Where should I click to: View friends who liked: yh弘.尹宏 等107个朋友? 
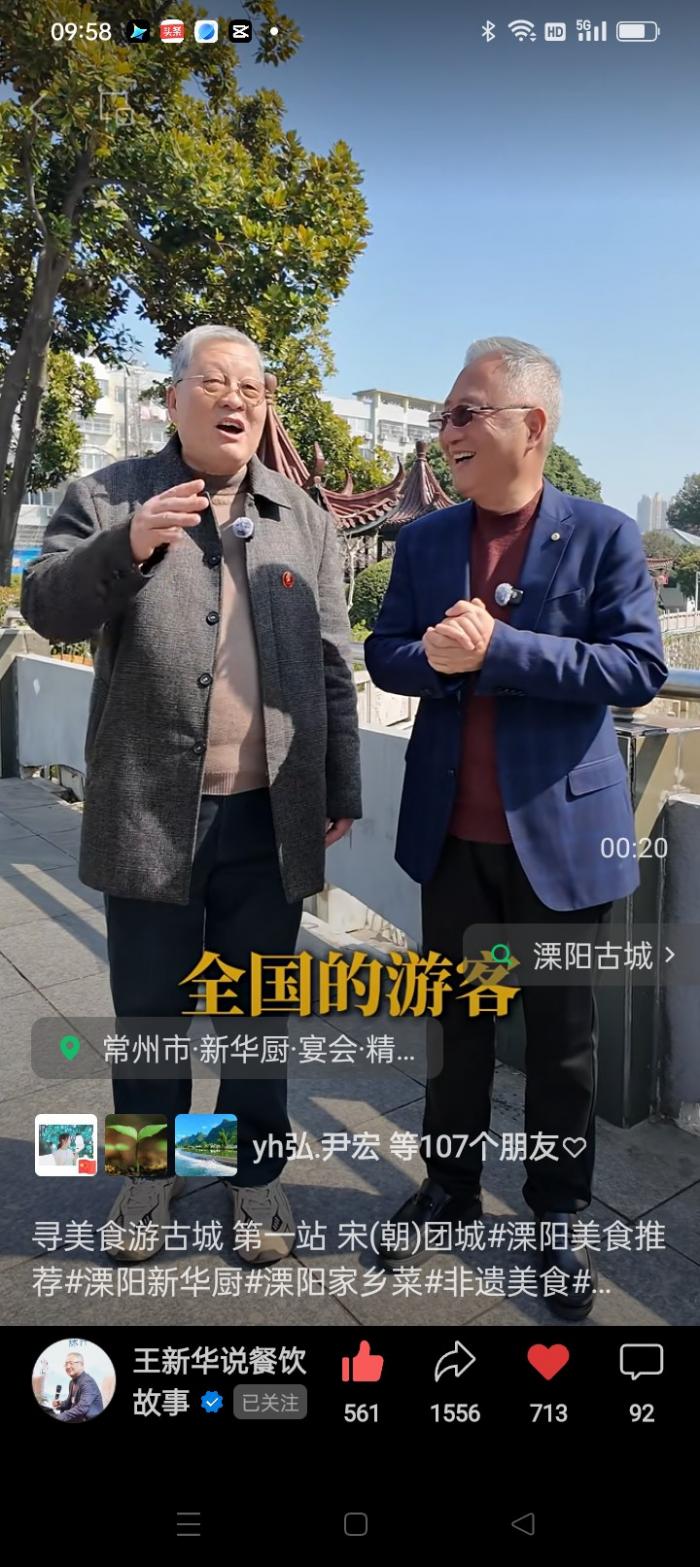[418, 1147]
